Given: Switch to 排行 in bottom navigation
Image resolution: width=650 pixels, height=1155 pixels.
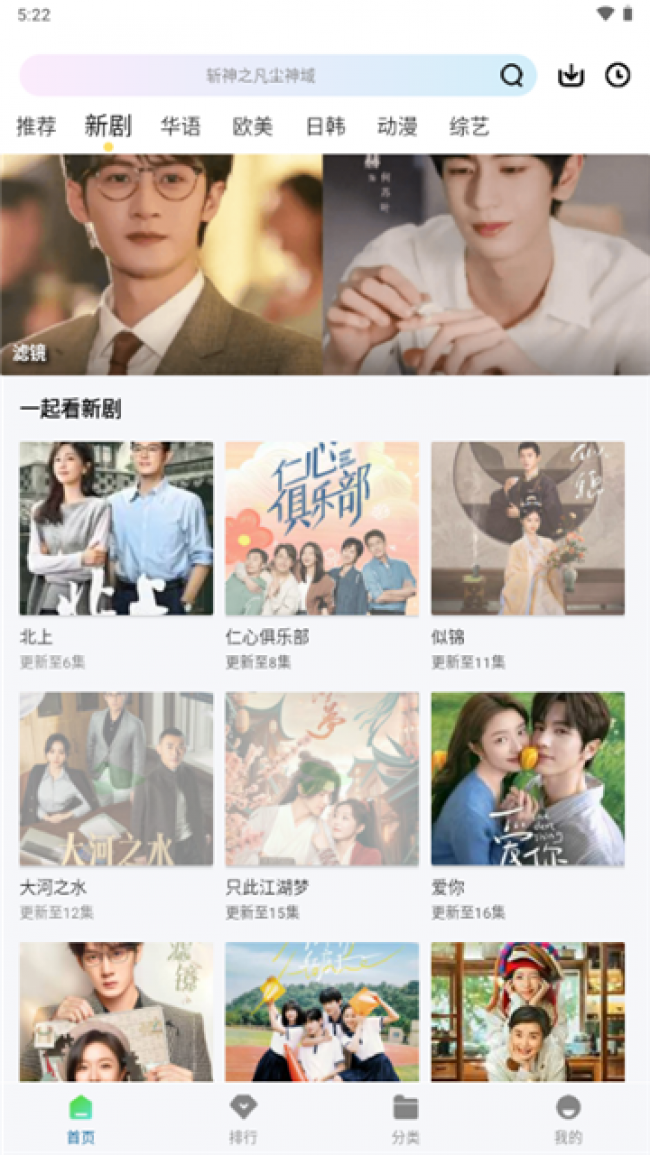Looking at the screenshot, I should [243, 1119].
